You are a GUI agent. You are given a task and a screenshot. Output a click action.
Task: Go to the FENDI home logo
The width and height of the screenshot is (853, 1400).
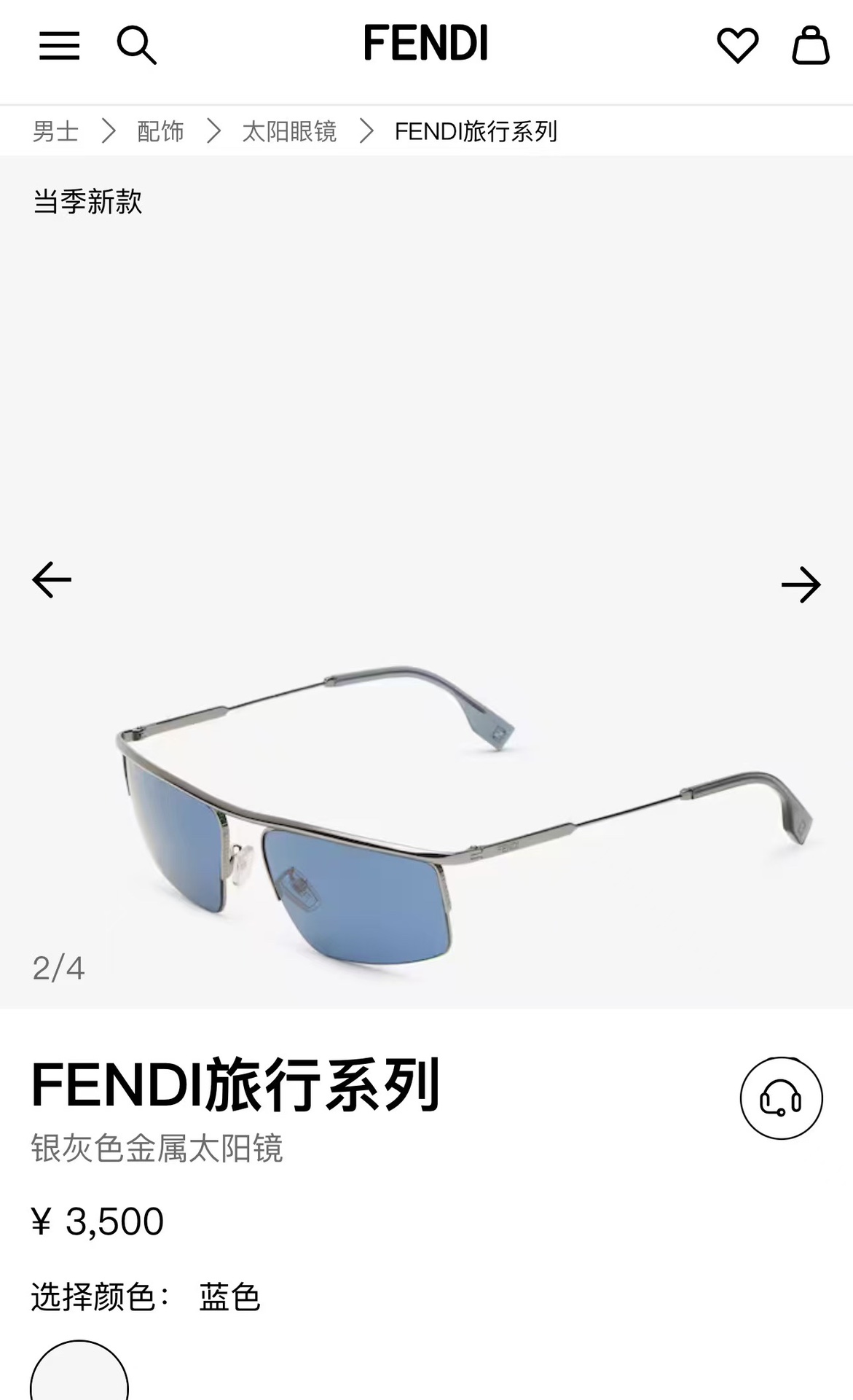tap(425, 43)
